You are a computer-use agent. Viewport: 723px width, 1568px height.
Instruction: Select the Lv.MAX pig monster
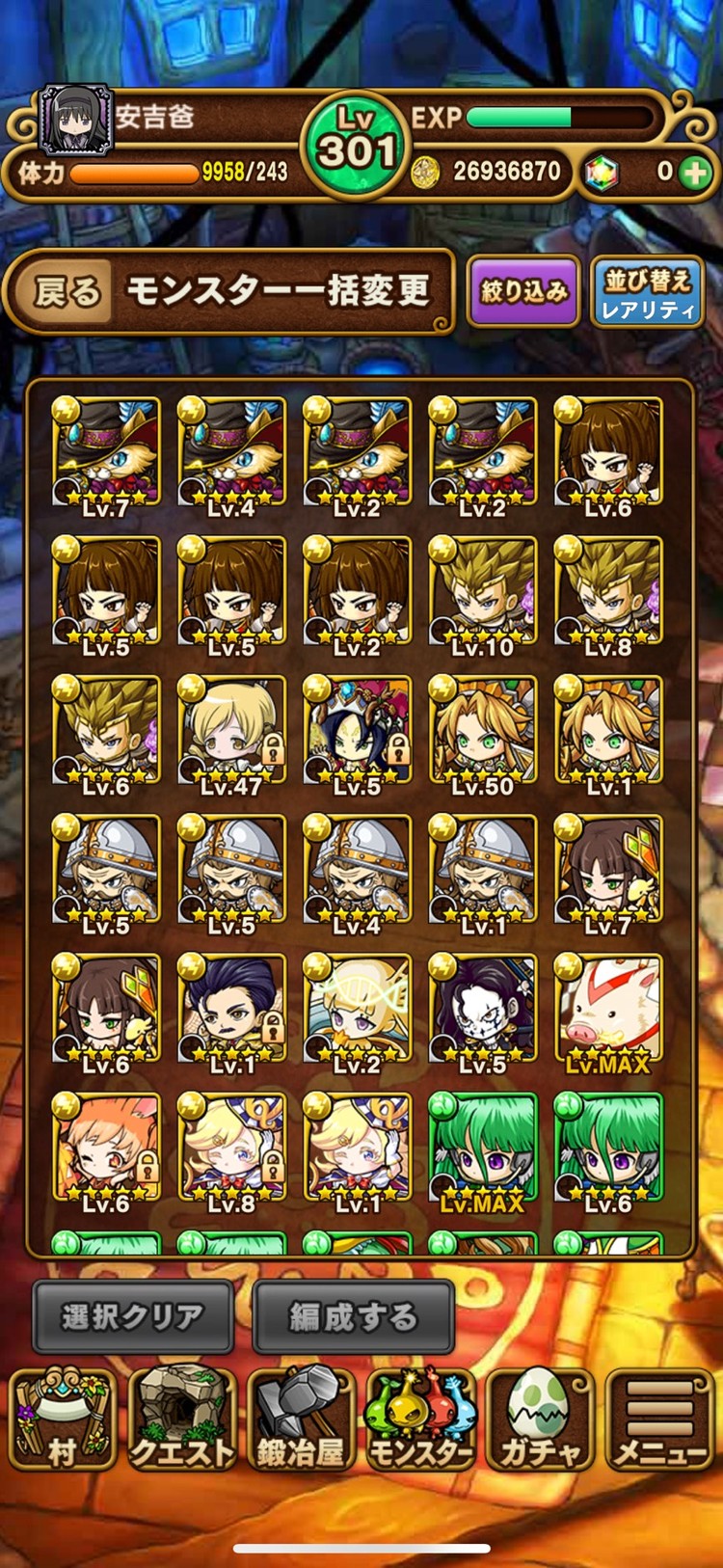point(608,1011)
